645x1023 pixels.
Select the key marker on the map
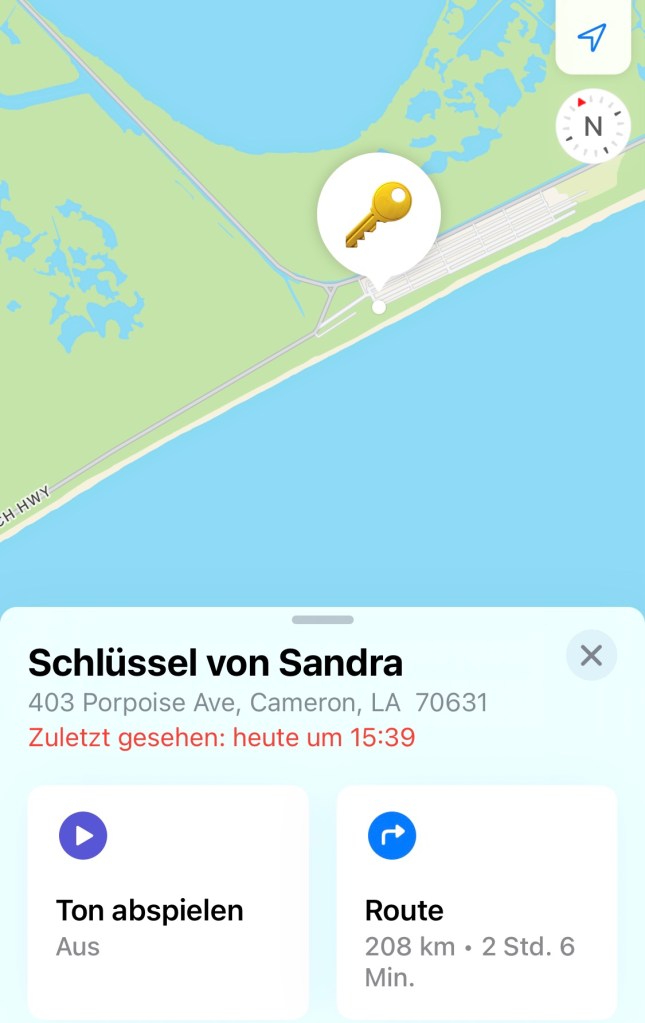pyautogui.click(x=379, y=216)
